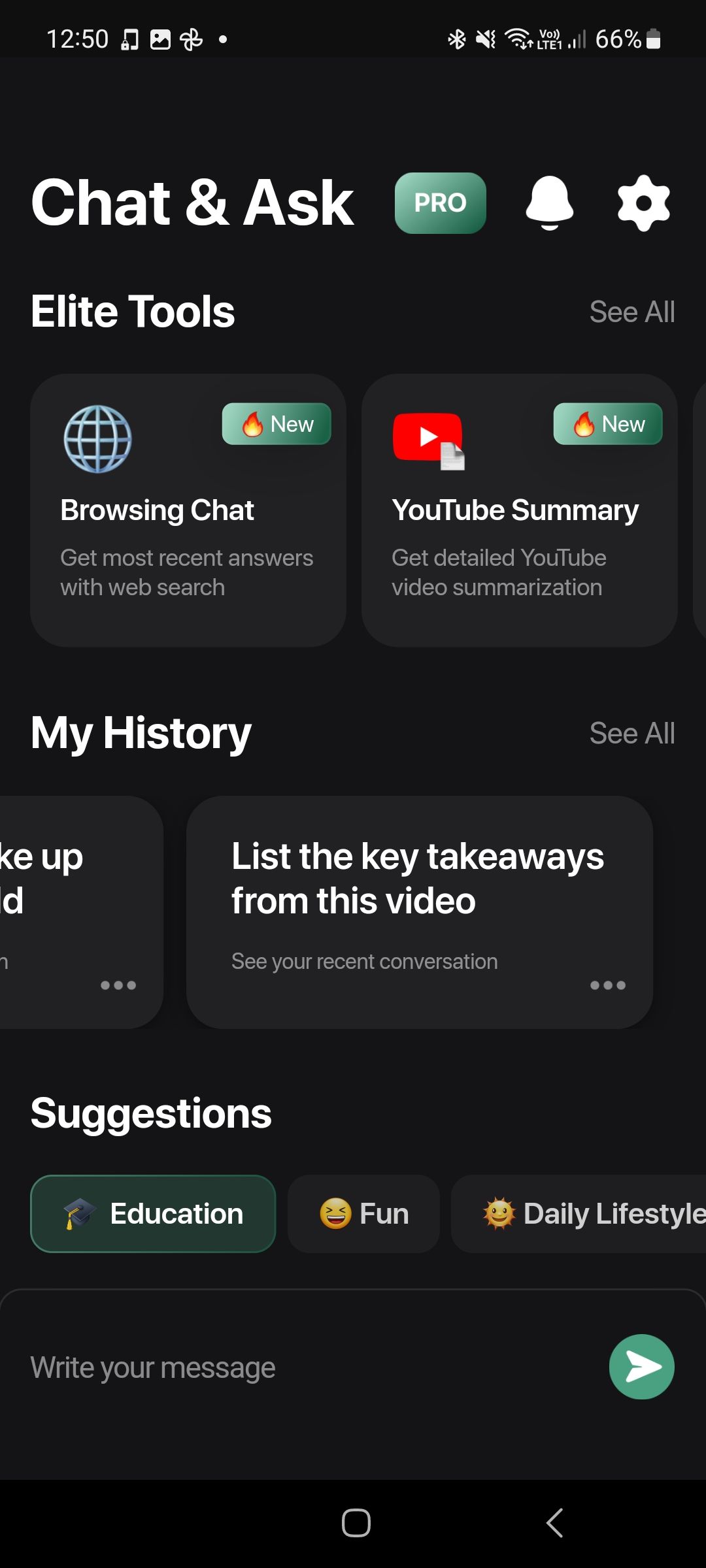Tap See All in My History section

click(x=632, y=732)
